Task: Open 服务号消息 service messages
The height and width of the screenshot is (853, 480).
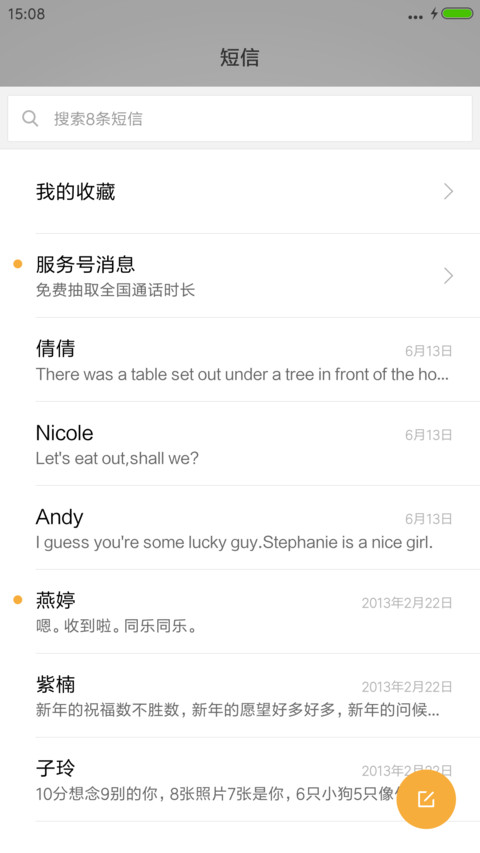Action: pos(240,276)
